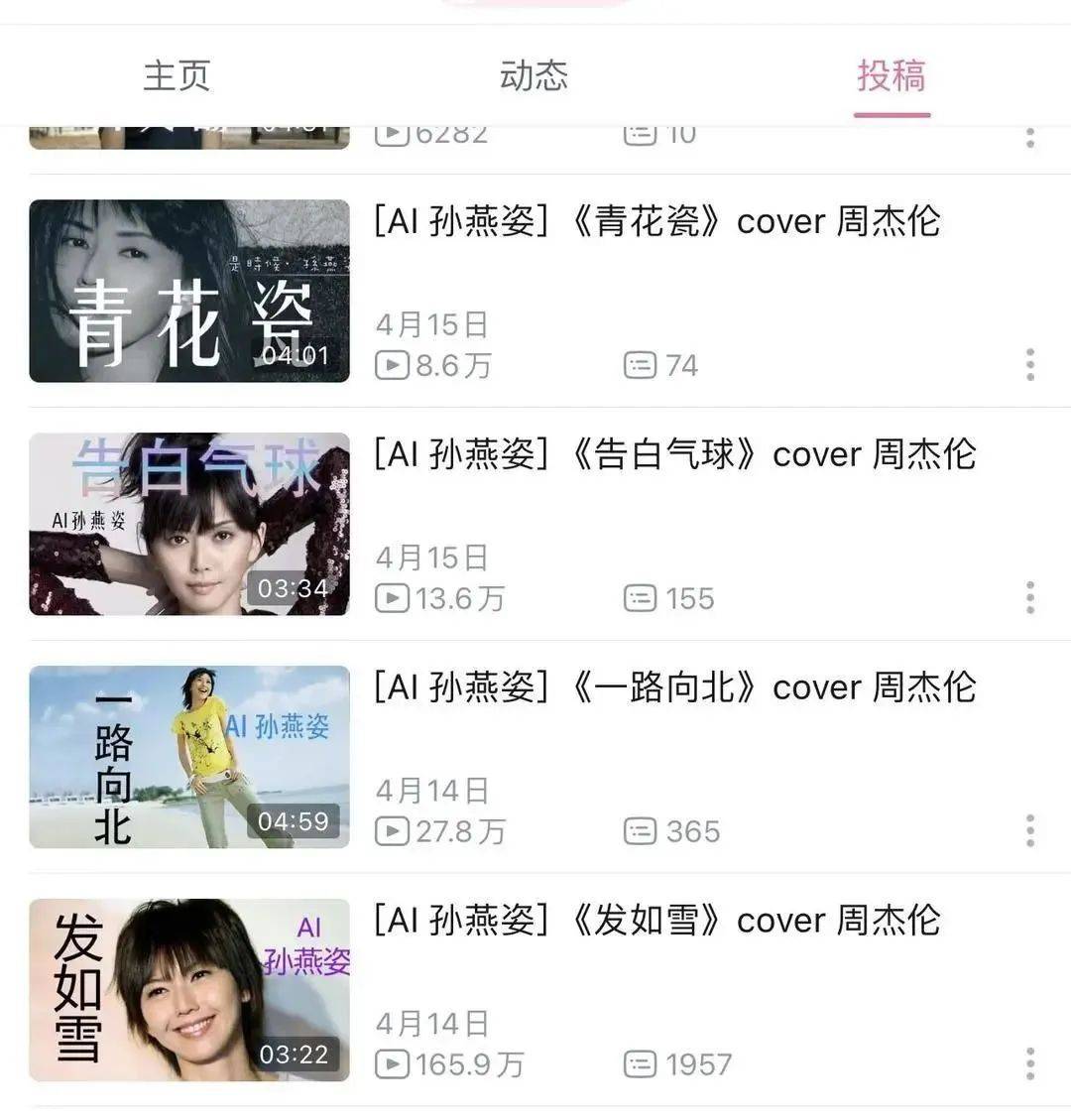Open more options for 《青花瓷》 video

1030,365
